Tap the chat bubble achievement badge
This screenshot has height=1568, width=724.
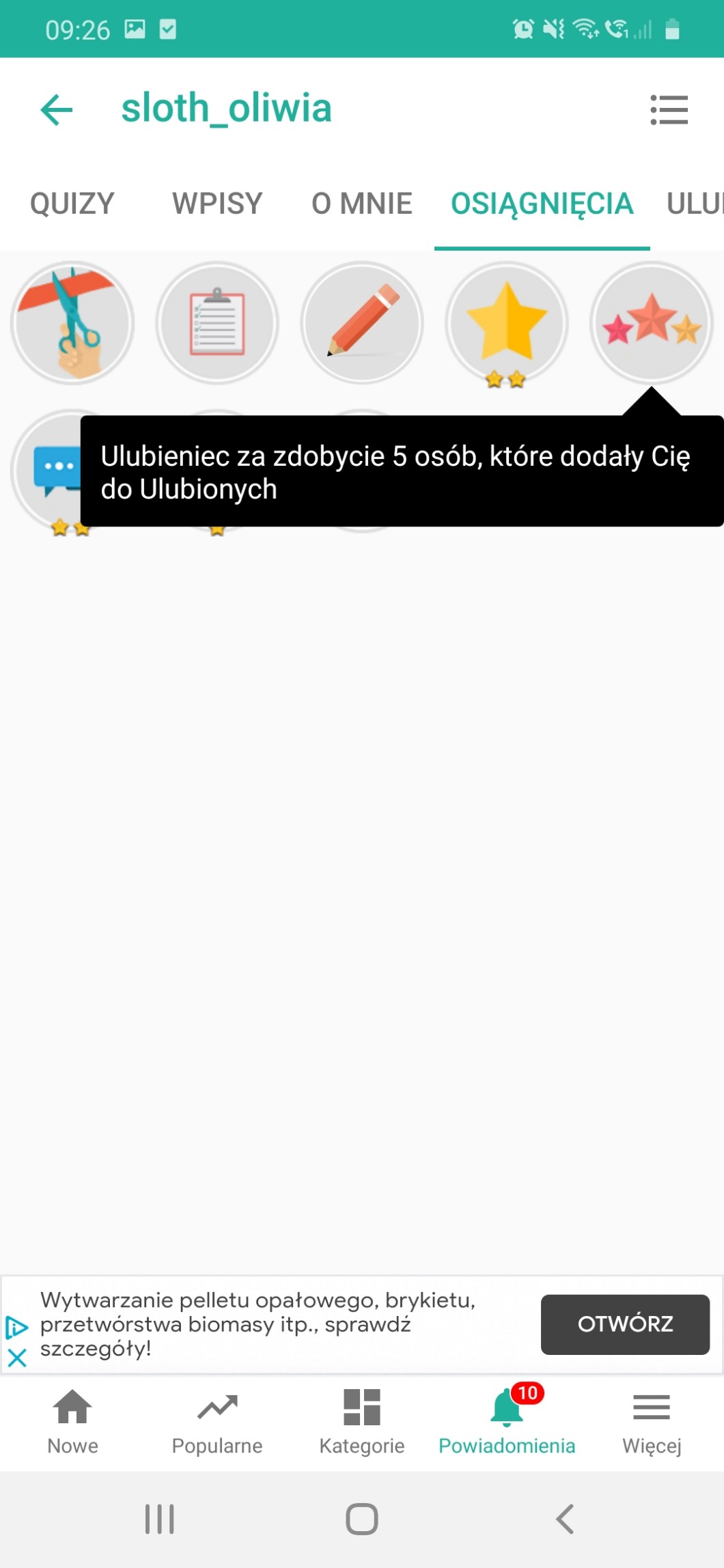pyautogui.click(x=48, y=468)
